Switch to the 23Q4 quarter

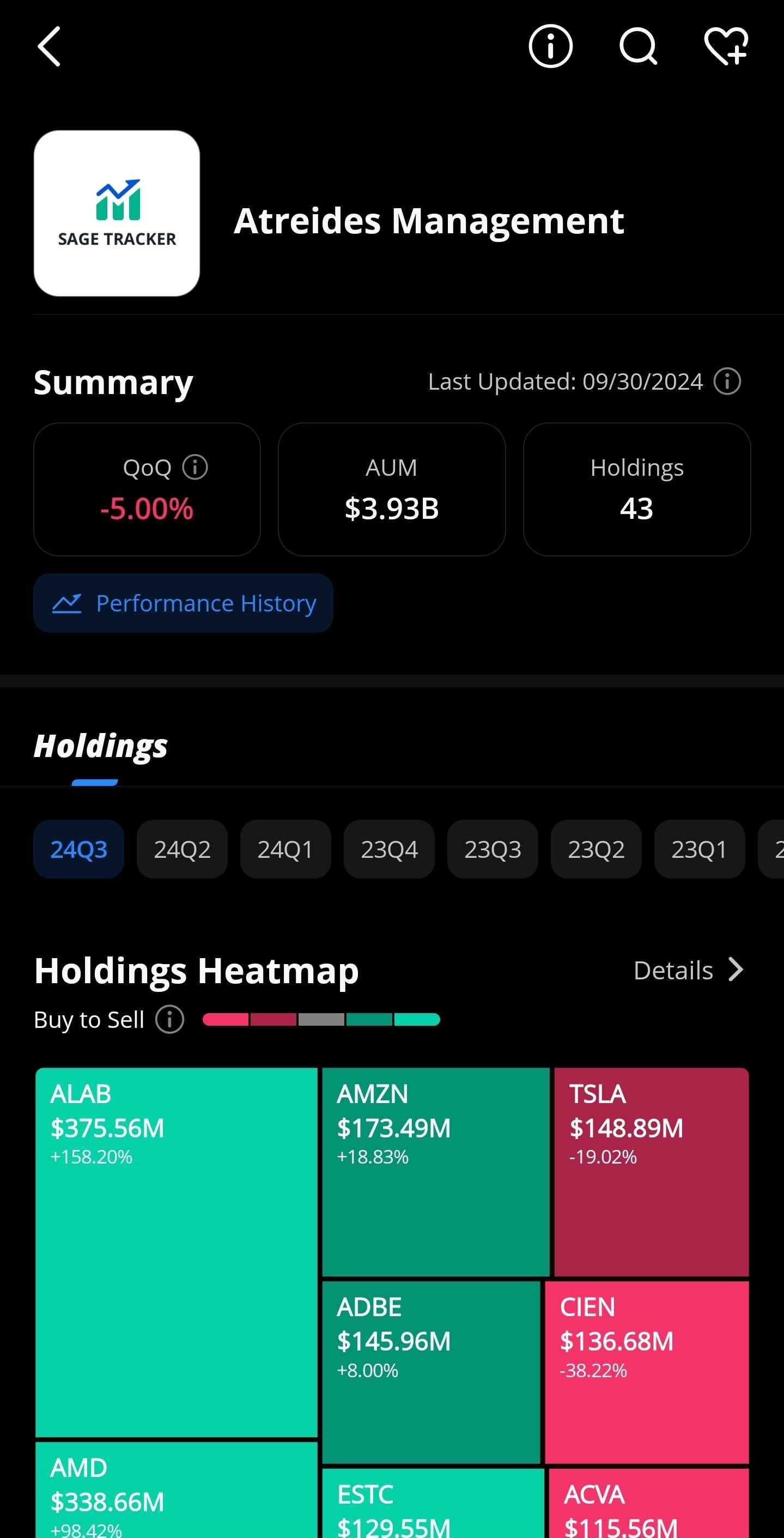pos(389,849)
